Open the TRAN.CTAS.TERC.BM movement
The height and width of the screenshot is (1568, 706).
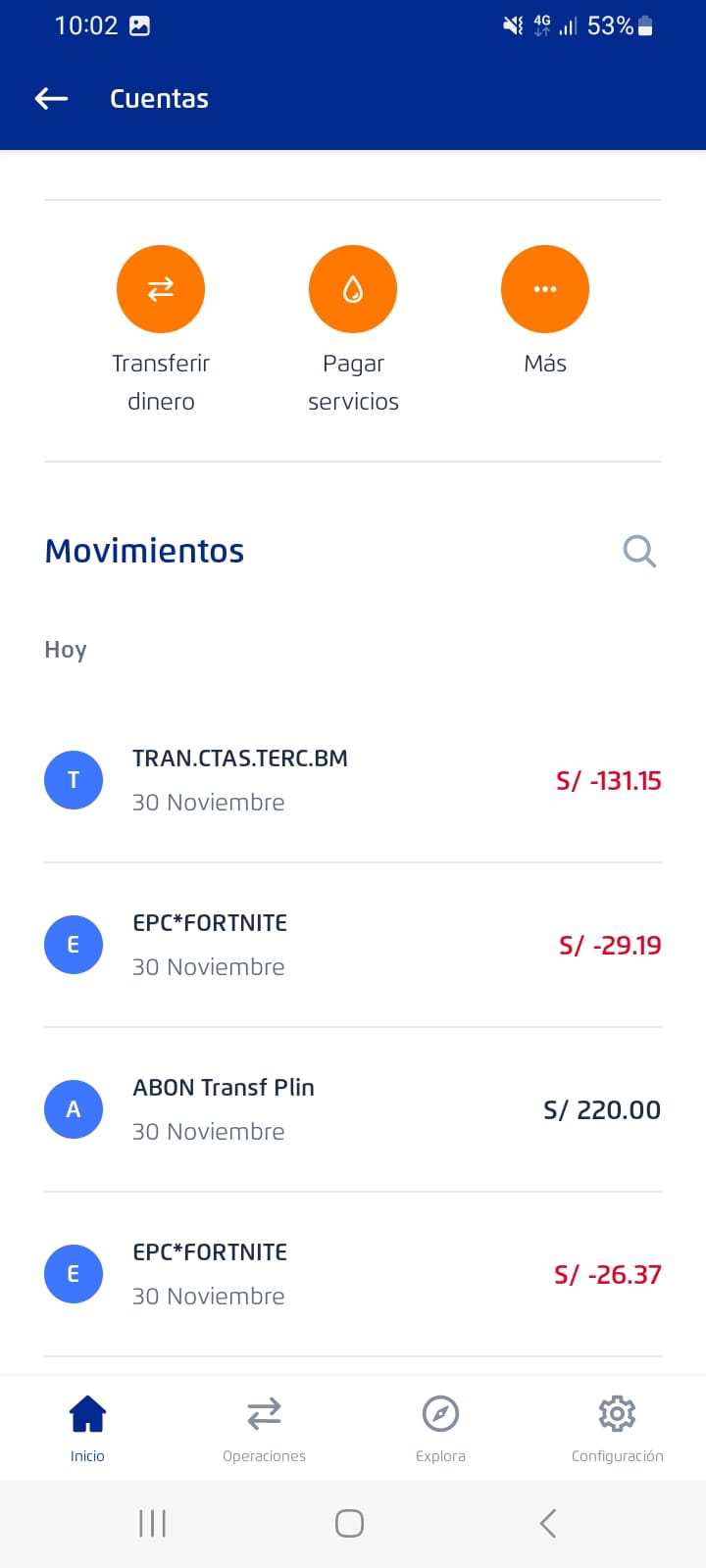(353, 780)
